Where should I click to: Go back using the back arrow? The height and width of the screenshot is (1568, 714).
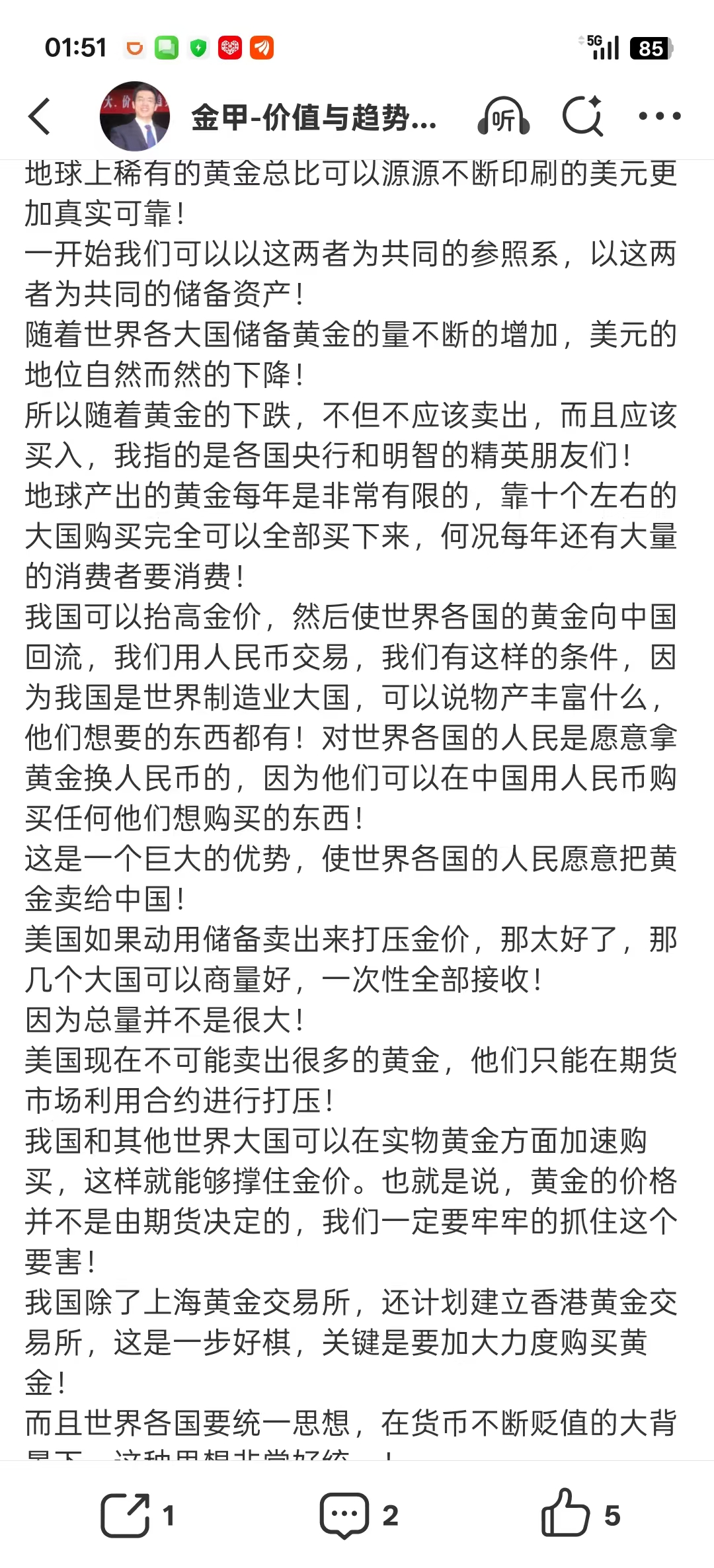[40, 116]
